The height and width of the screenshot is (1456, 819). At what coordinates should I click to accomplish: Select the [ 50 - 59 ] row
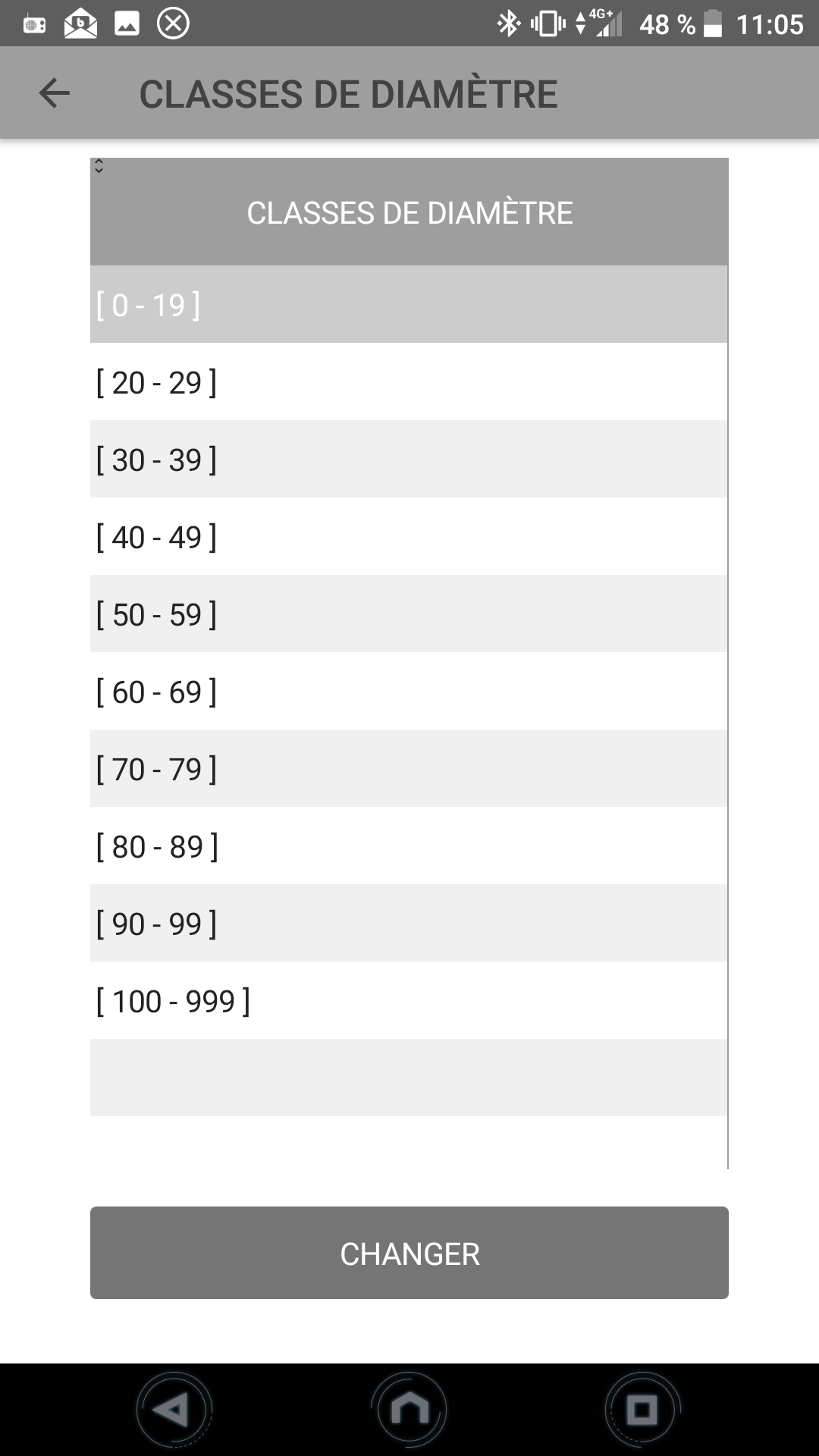point(409,613)
